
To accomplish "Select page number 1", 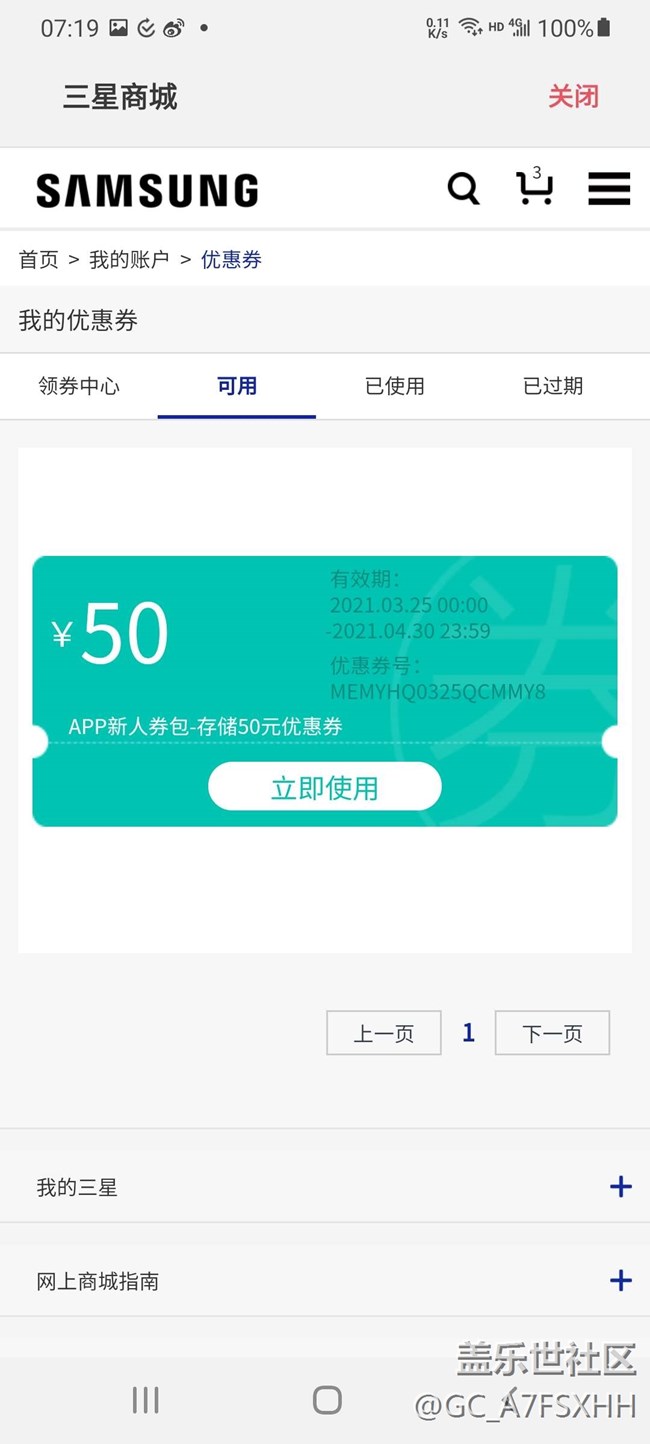I will [468, 1033].
